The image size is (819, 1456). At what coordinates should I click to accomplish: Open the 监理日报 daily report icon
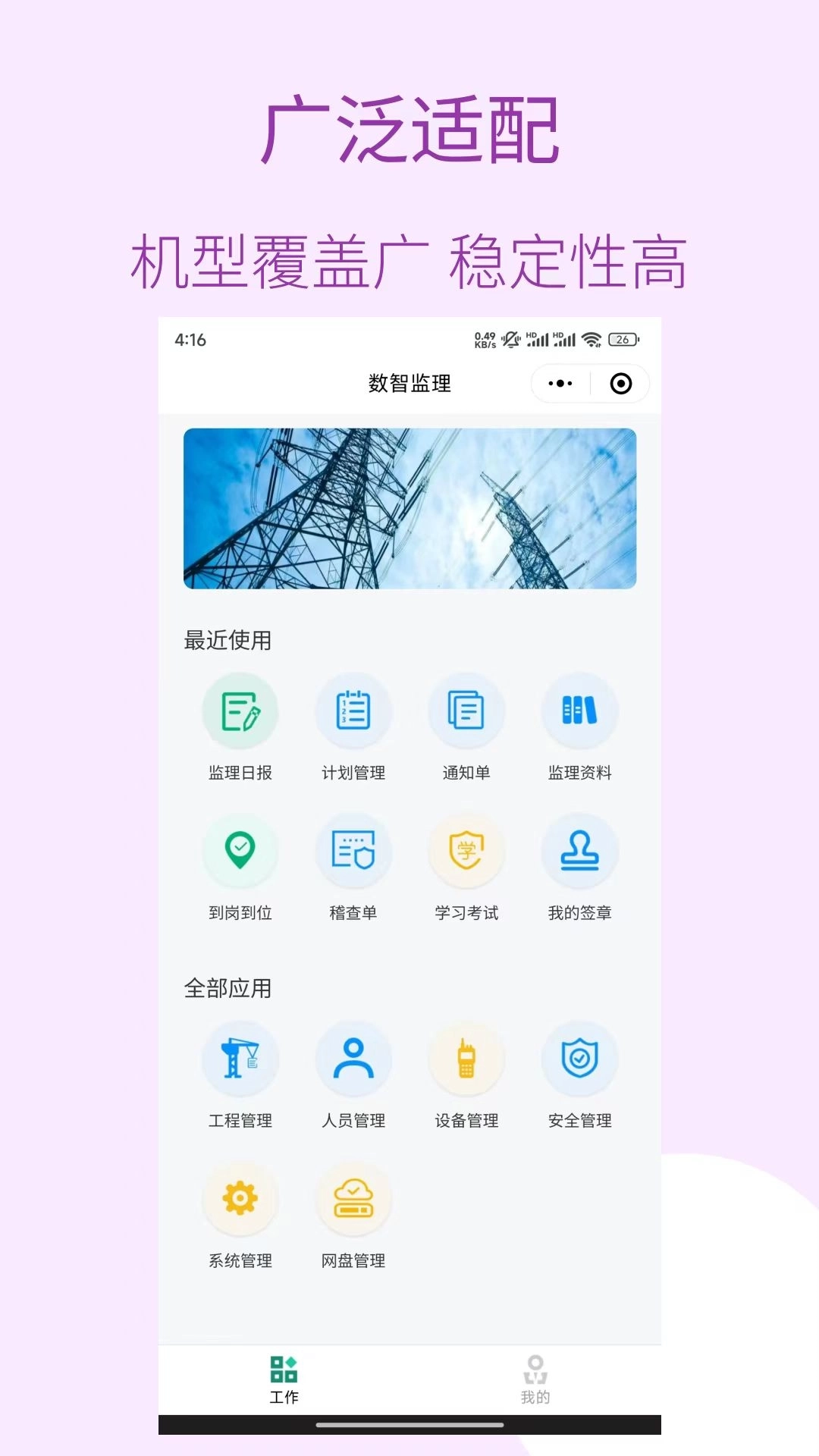(x=240, y=711)
